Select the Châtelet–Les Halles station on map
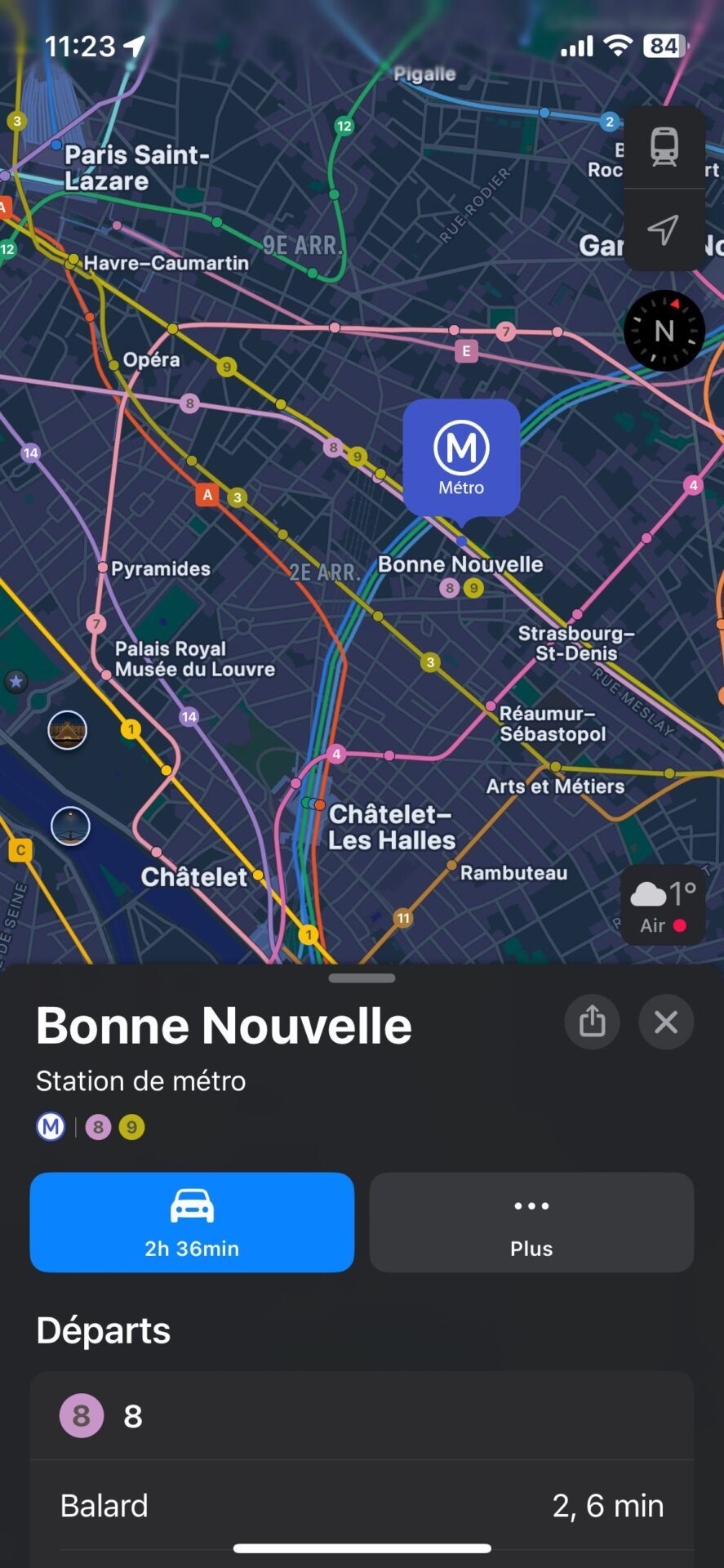 (x=392, y=827)
